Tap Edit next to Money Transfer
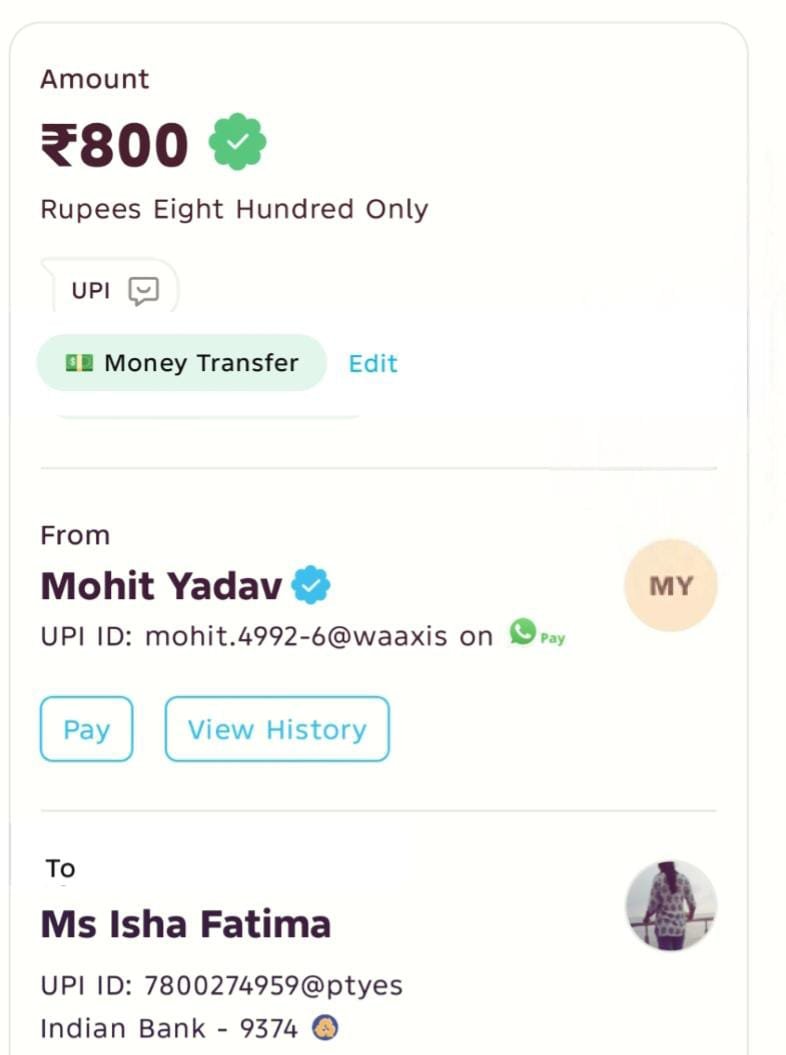The image size is (786, 1055). coord(372,363)
